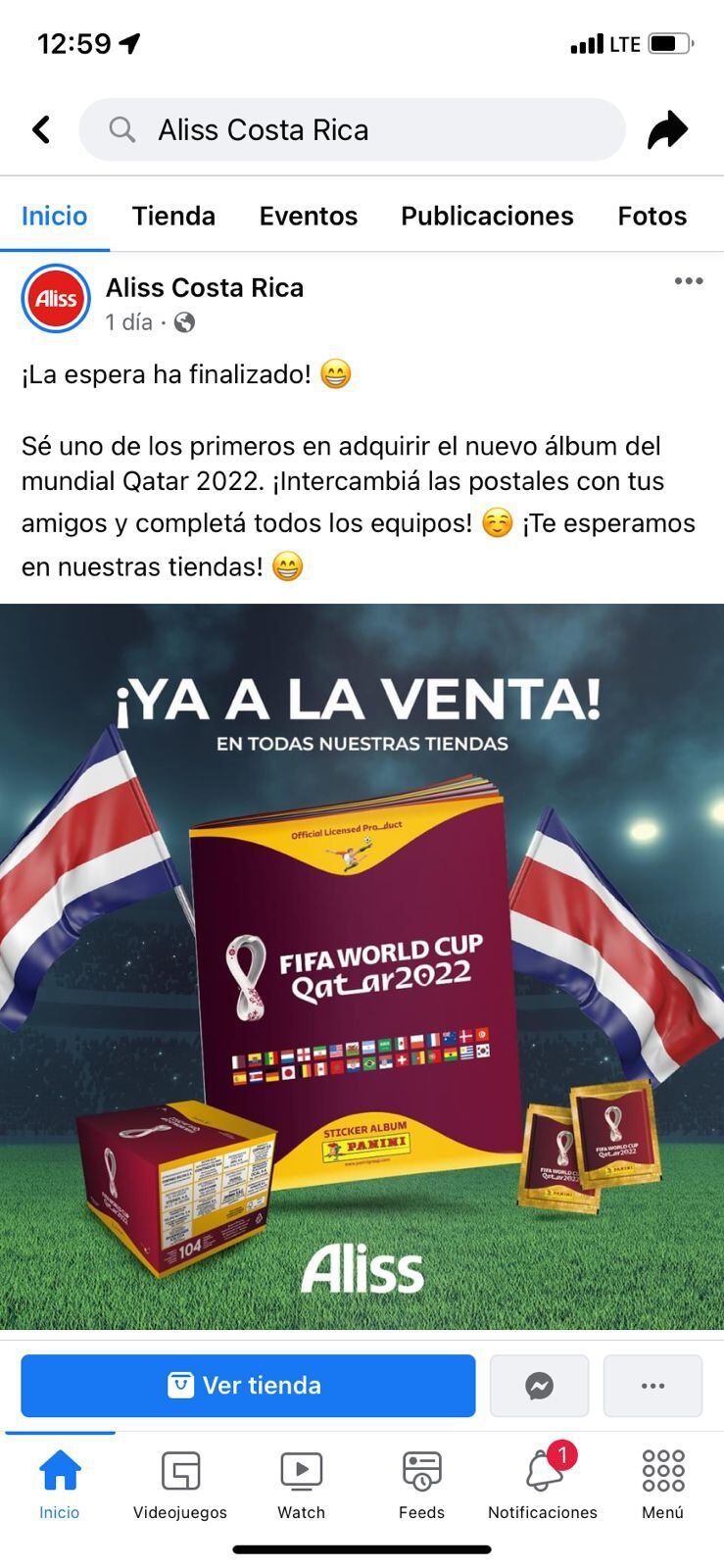
Task: Open the post's three-dot options menu
Action: [x=688, y=282]
